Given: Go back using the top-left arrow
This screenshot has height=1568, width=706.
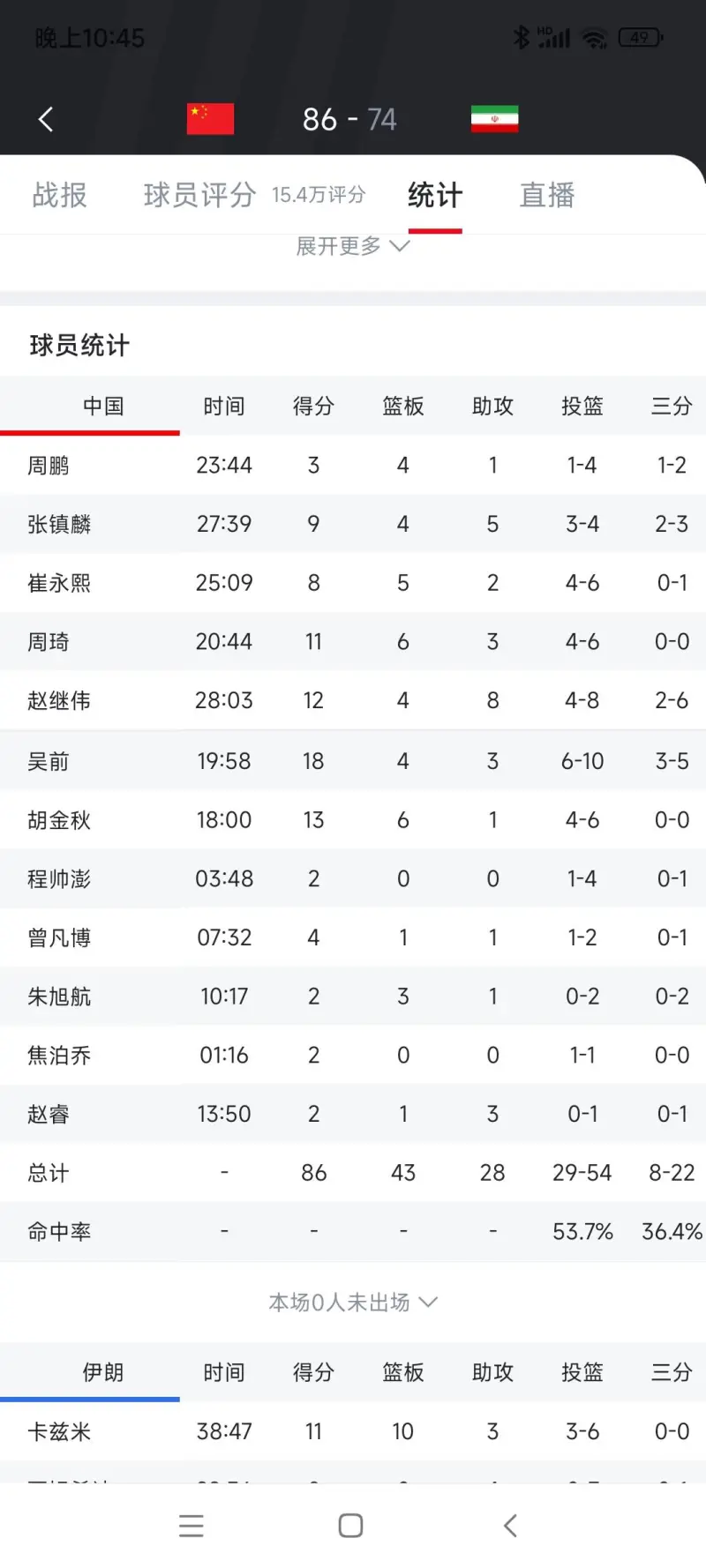Looking at the screenshot, I should pos(46,119).
